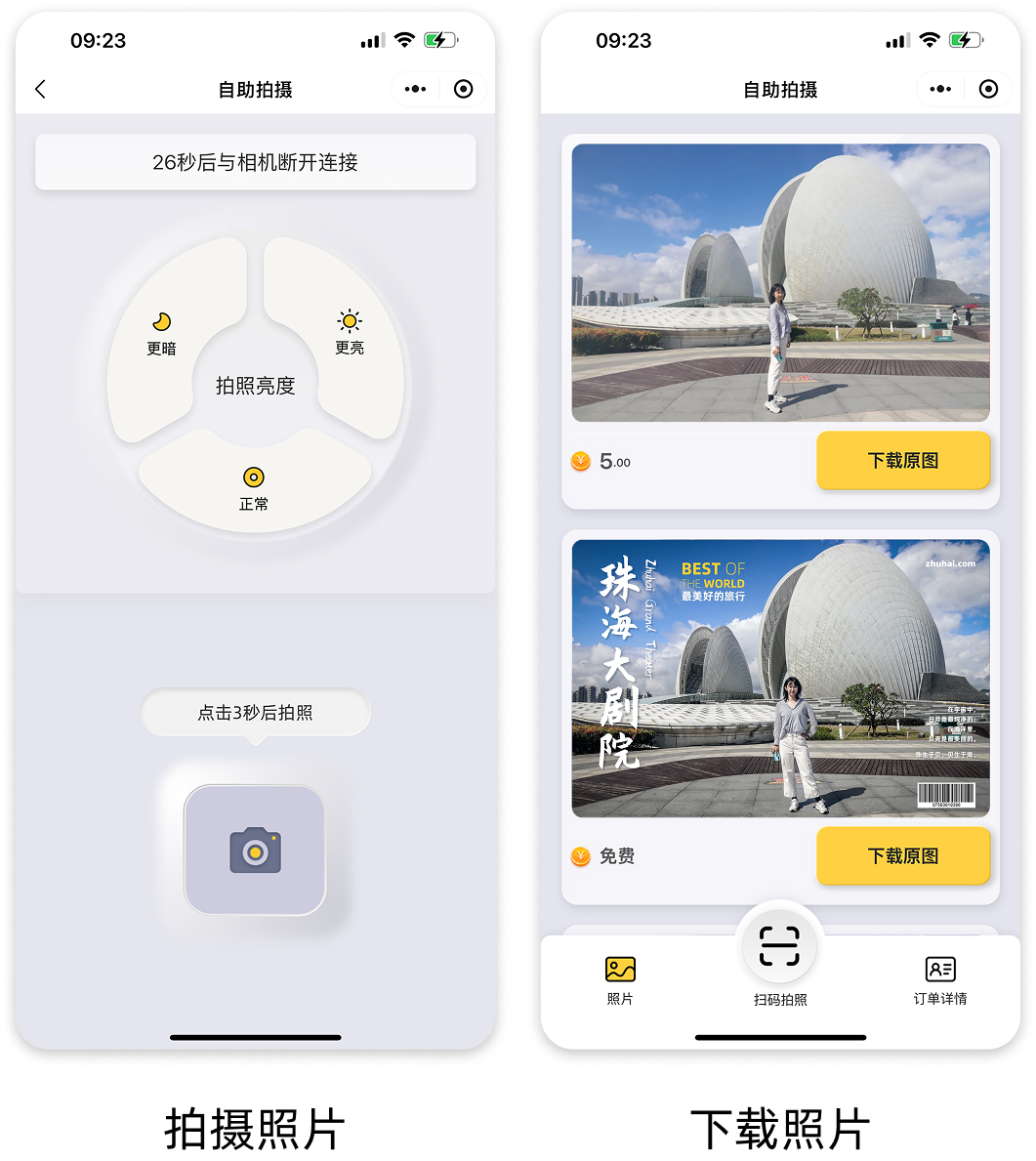Select the 正常 brightness mode
Screen dimensions: 1036x1161
point(254,485)
